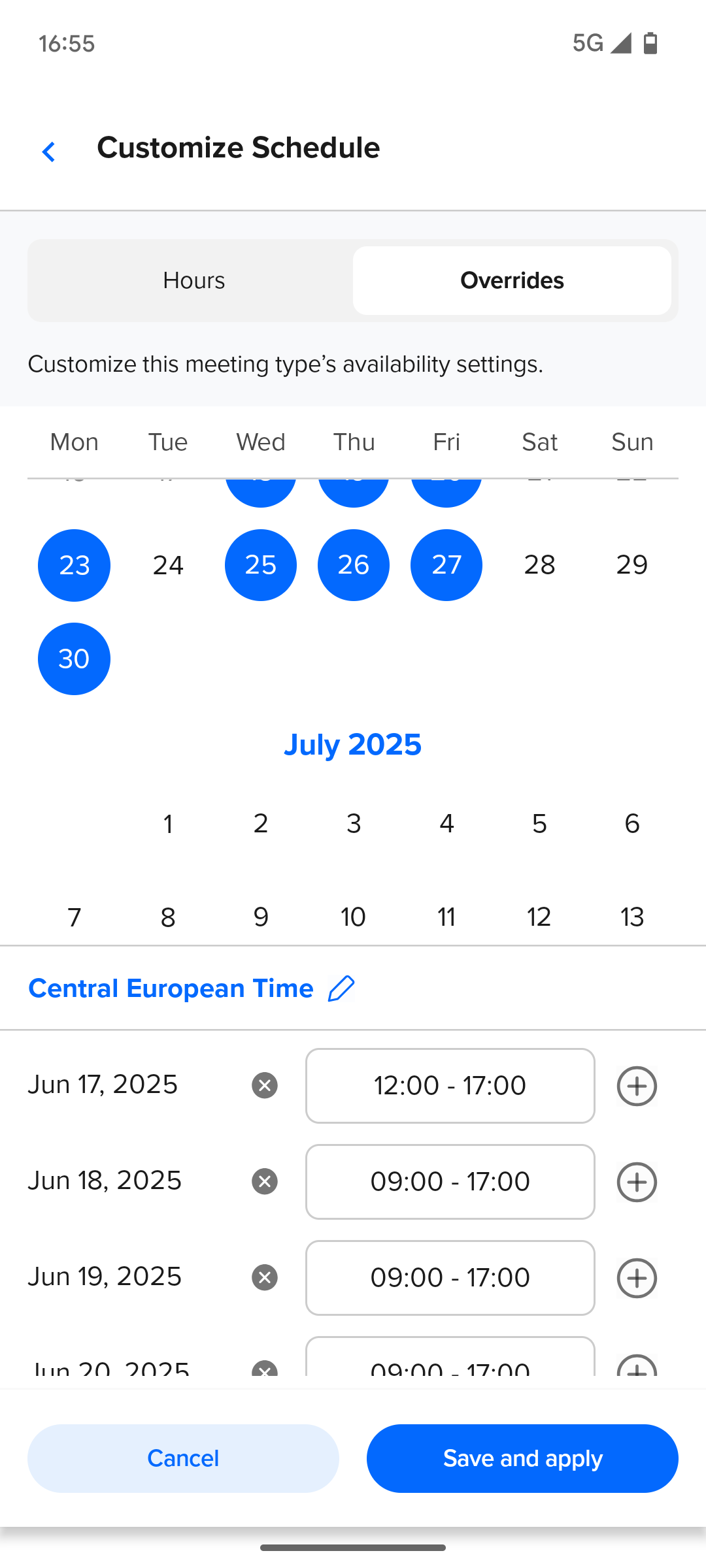Add a time slot for Jun 18, 2025
Viewport: 706px width, 1568px height.
click(637, 1182)
